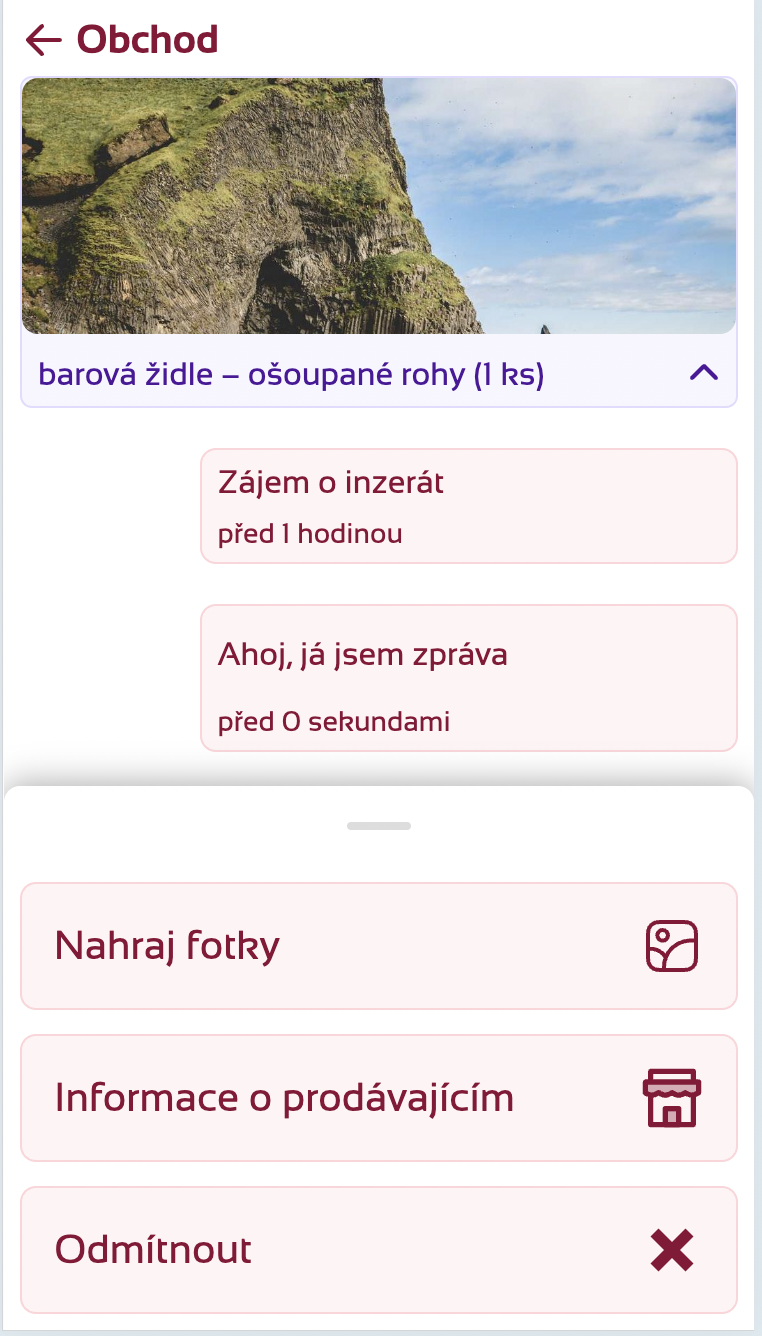
Task: Tap the message saying Ahoj, já jsem zpráva
Action: point(469,678)
